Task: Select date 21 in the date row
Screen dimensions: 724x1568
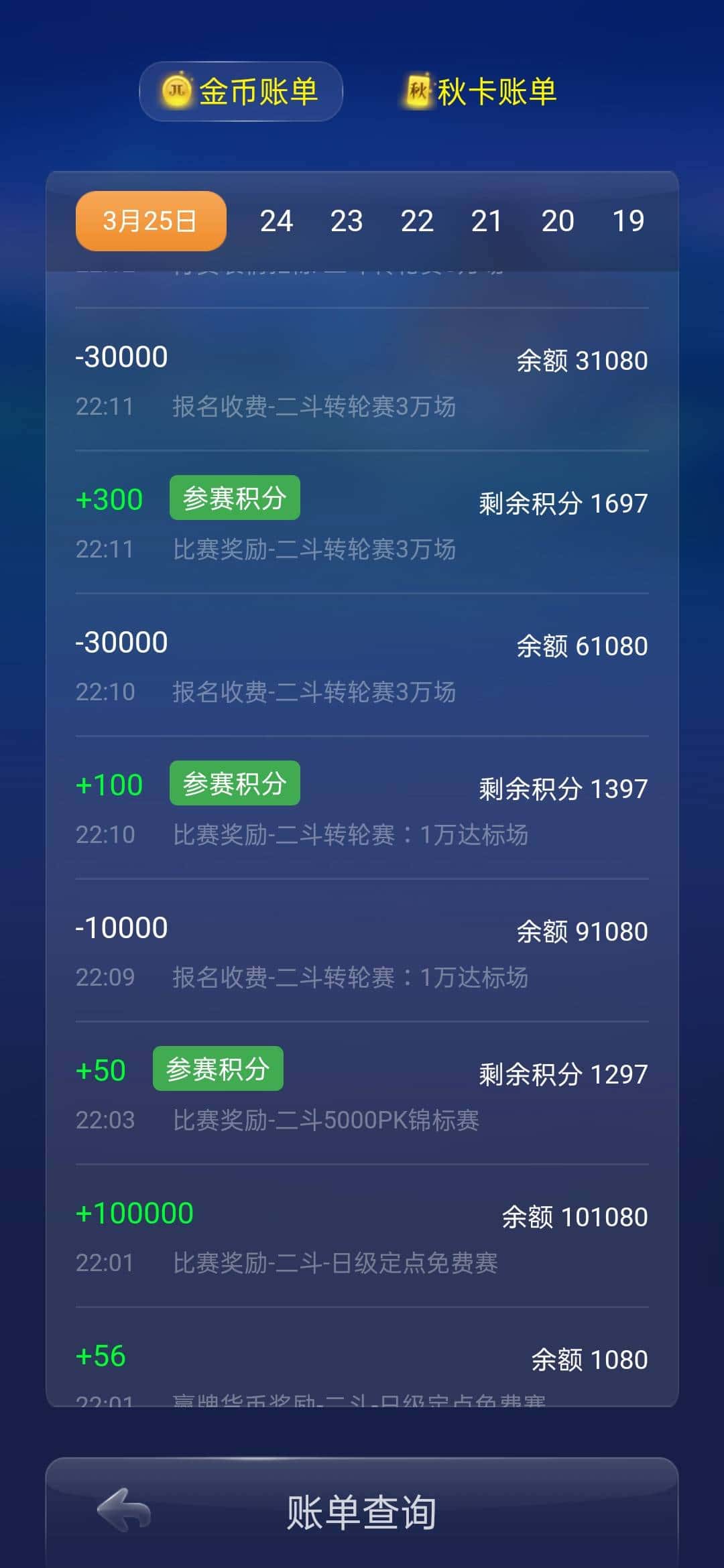Action: [x=488, y=220]
